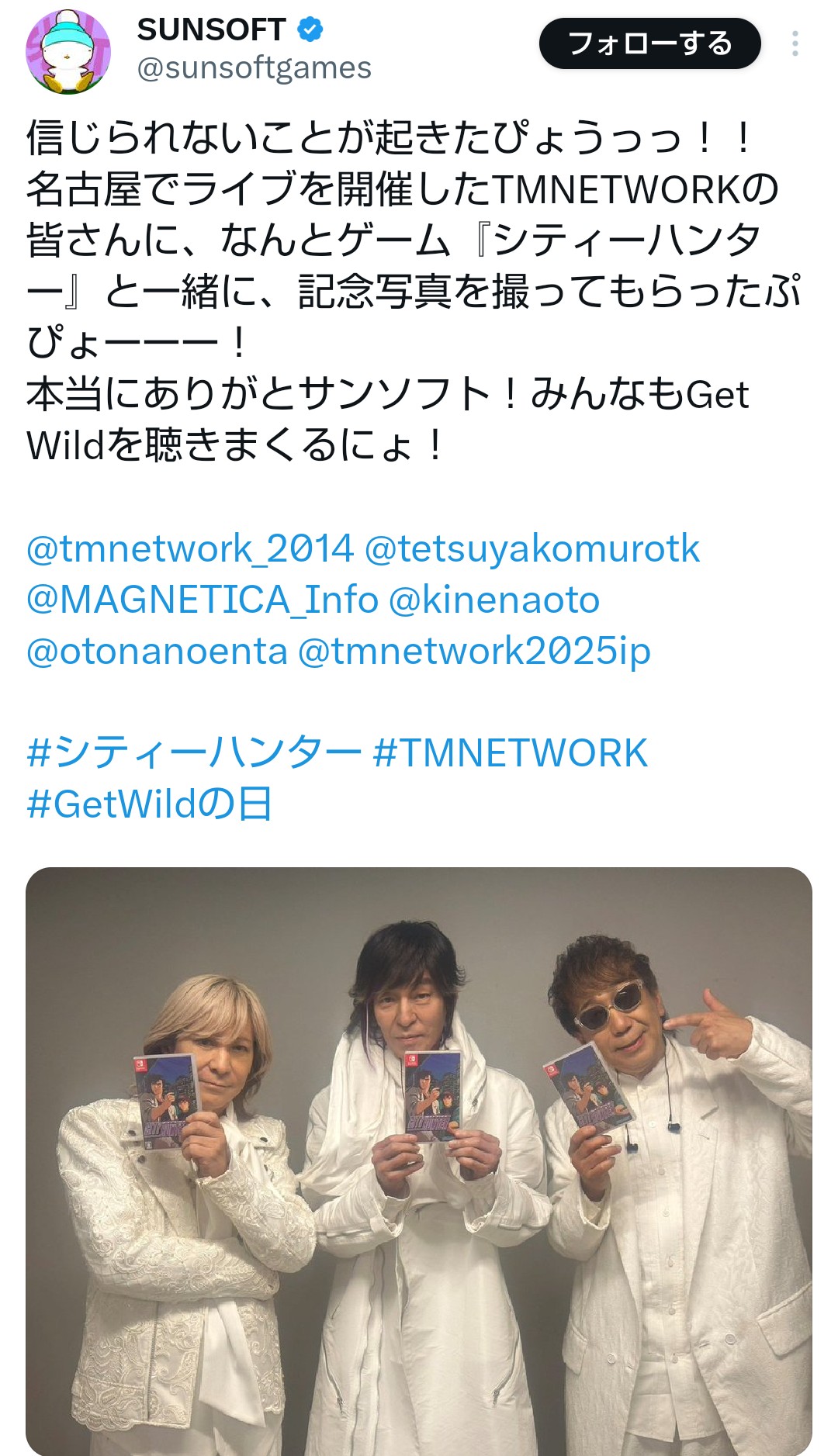
Task: Open the #TMNETWORK hashtag
Action: click(510, 752)
